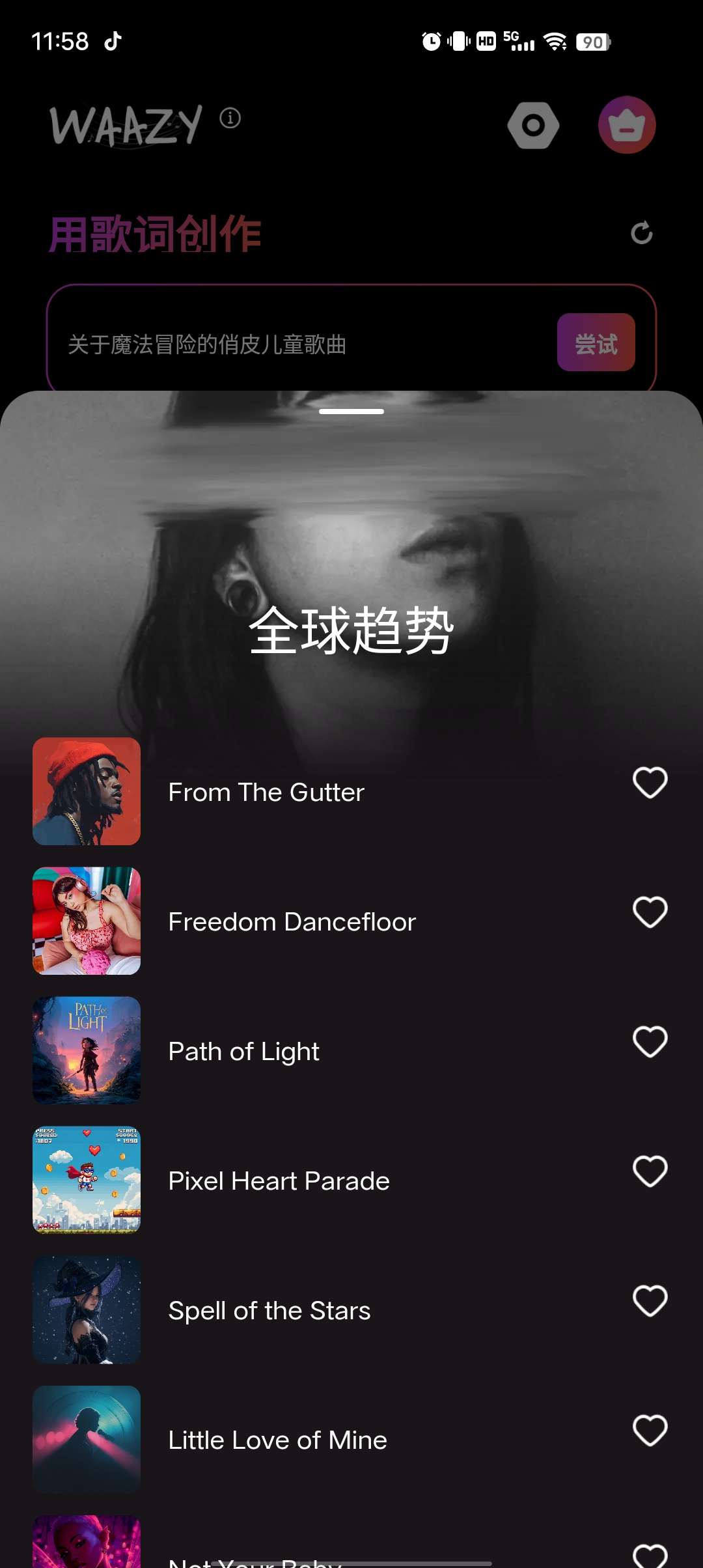Tap the info icon beside WAAZY logo

[230, 118]
